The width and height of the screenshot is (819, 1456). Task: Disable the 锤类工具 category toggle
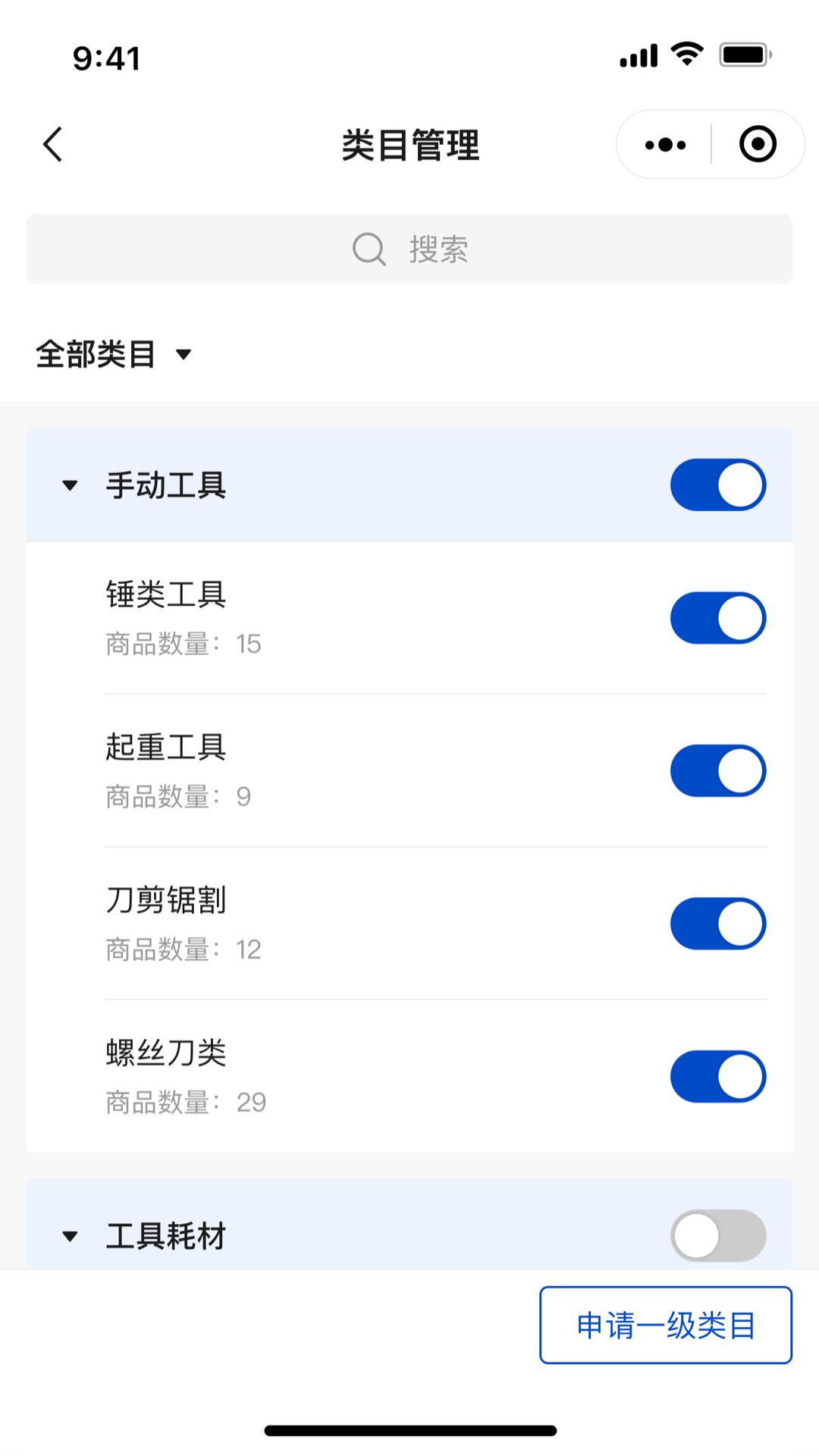(x=717, y=618)
